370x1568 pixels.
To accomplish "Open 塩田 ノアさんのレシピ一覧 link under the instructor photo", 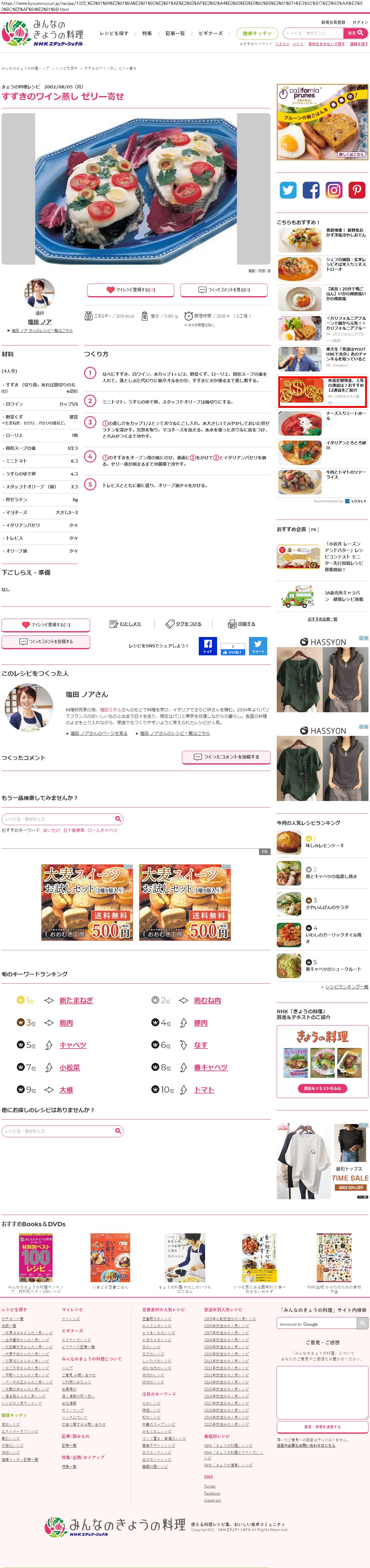I will (x=41, y=330).
